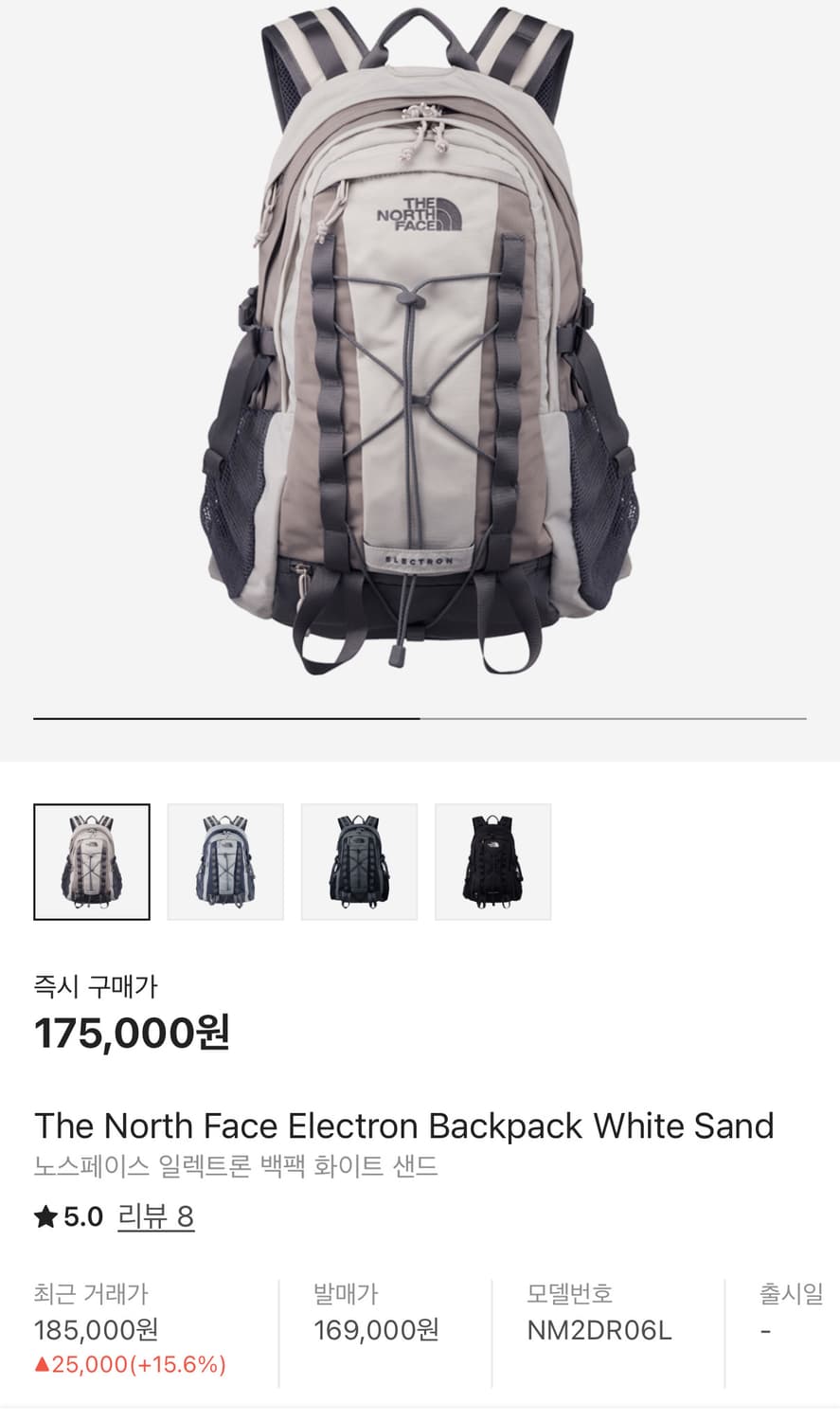Viewport: 840px width, 1421px height.
Task: Select the dark navy backpack color thumbnail
Action: (x=359, y=862)
